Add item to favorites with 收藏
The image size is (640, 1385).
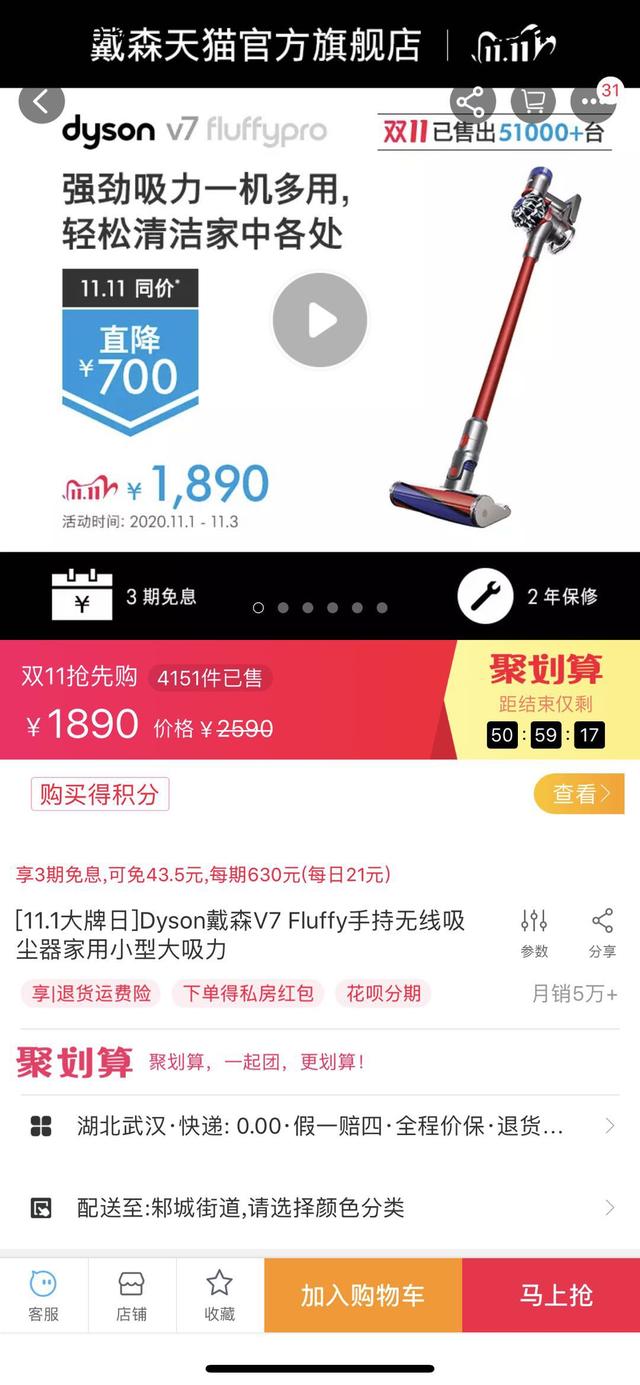[x=219, y=1296]
